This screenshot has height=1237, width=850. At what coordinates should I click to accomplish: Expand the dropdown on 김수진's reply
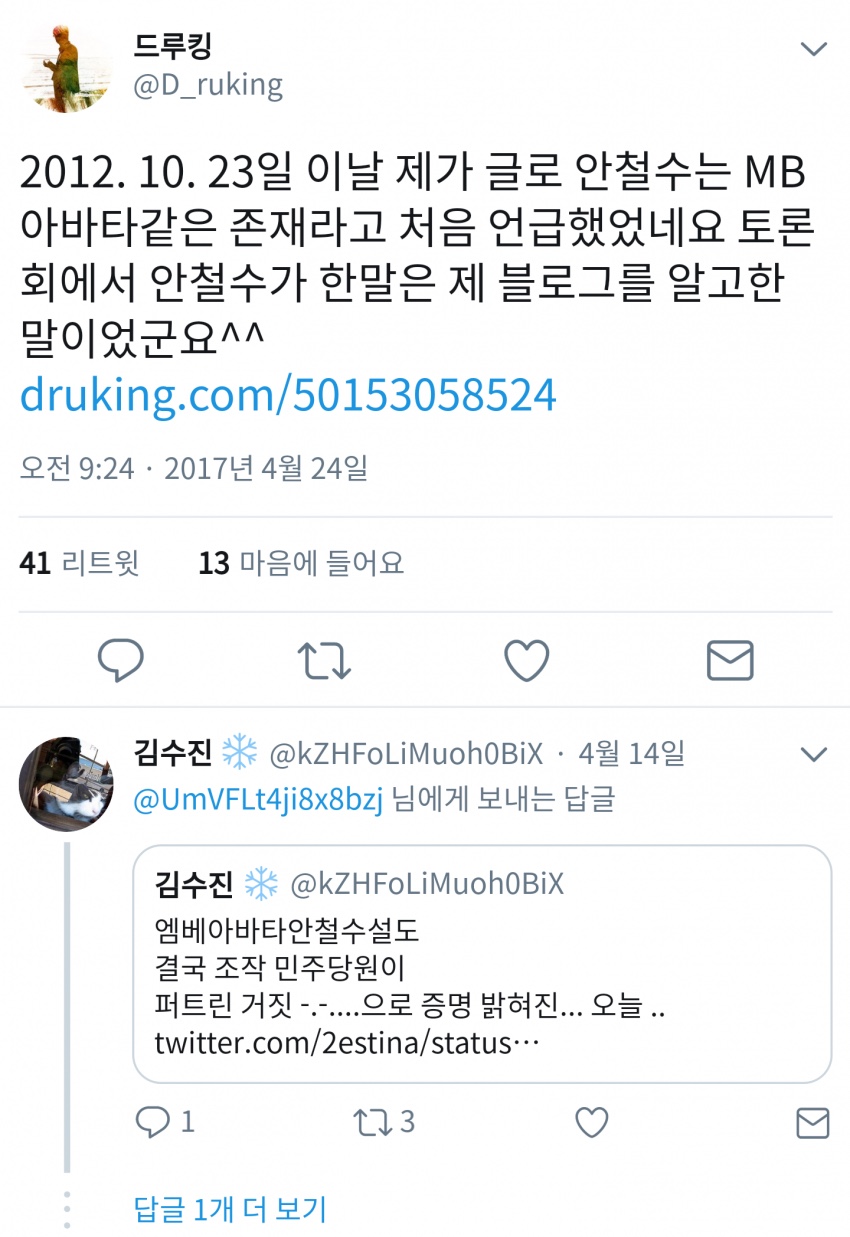click(815, 754)
